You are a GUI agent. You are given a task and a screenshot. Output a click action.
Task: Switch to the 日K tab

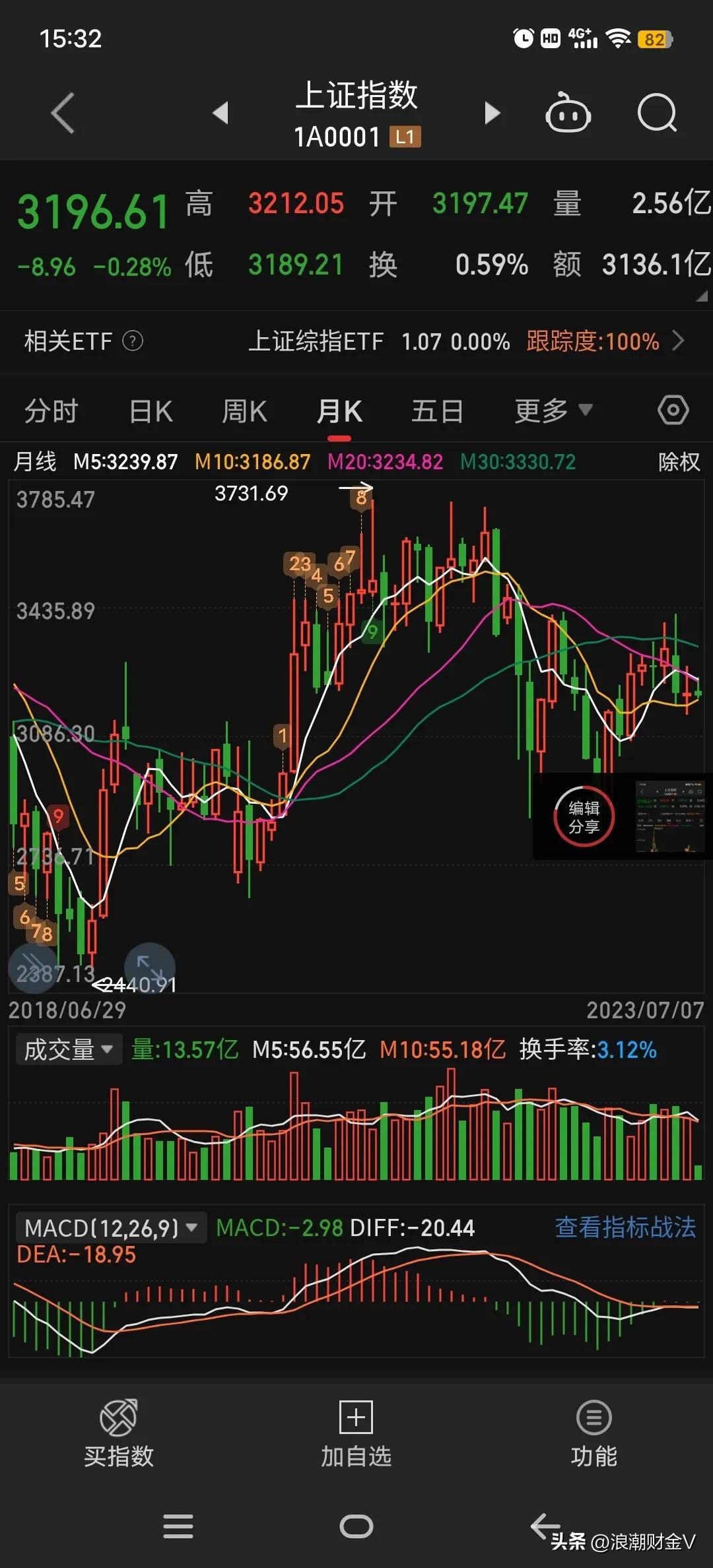point(151,411)
